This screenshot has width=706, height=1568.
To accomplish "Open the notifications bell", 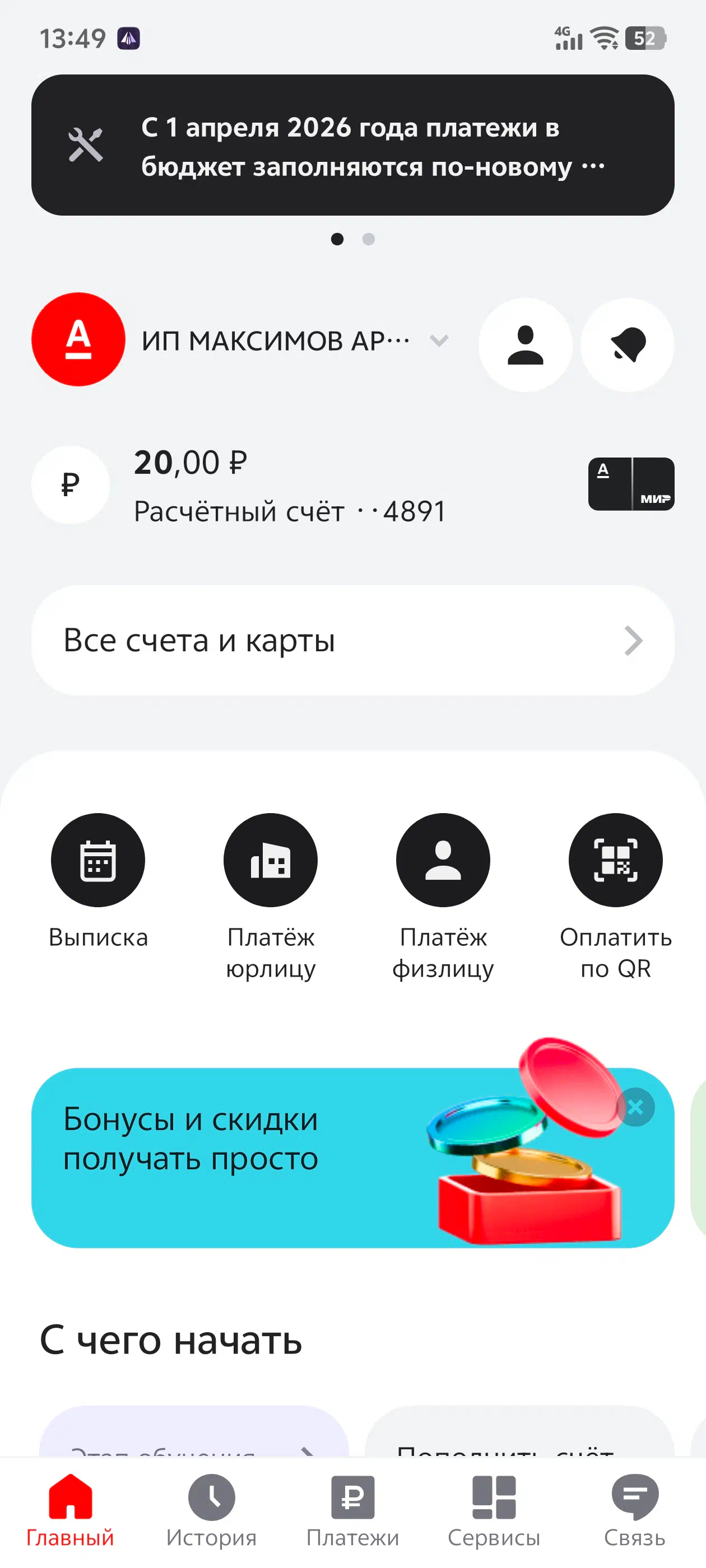I will point(627,344).
